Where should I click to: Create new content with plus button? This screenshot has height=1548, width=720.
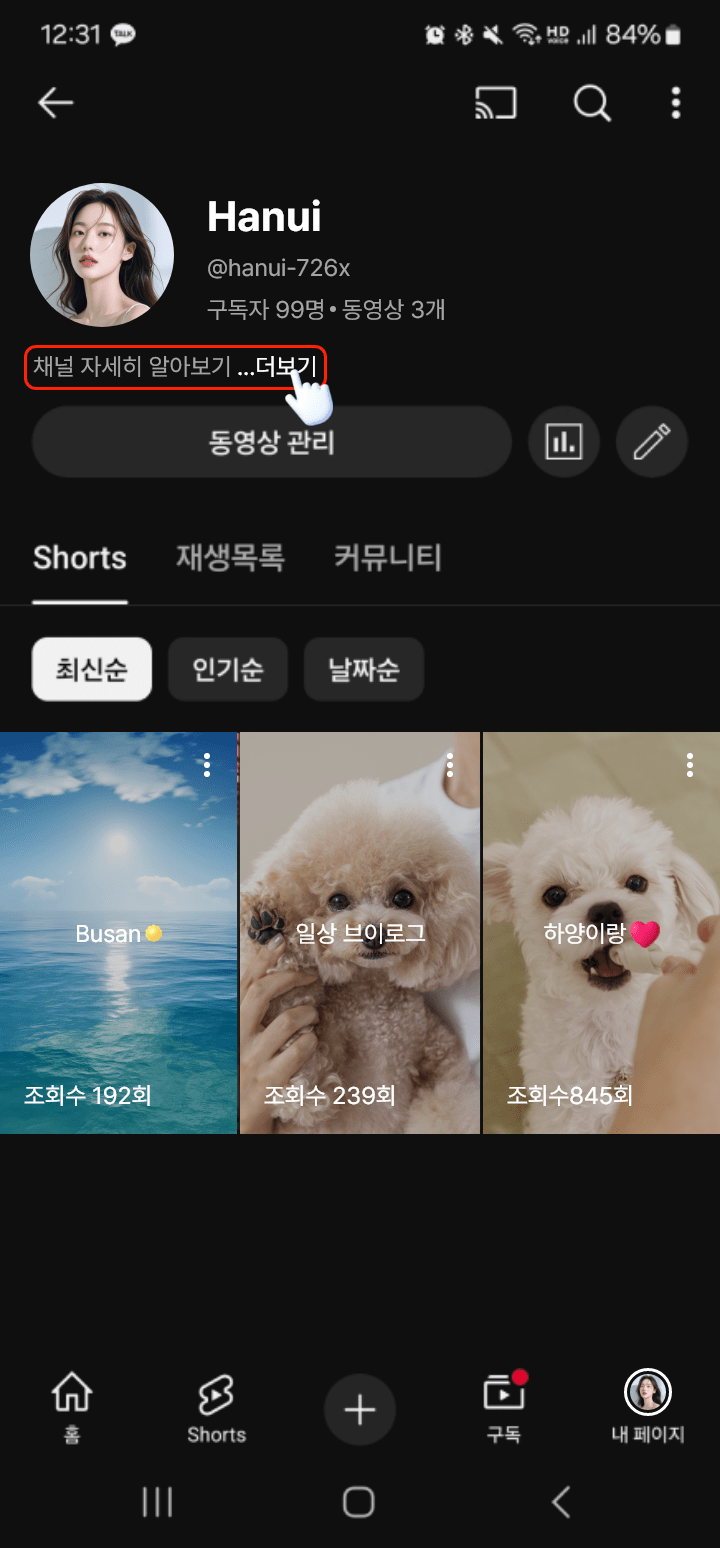360,1410
